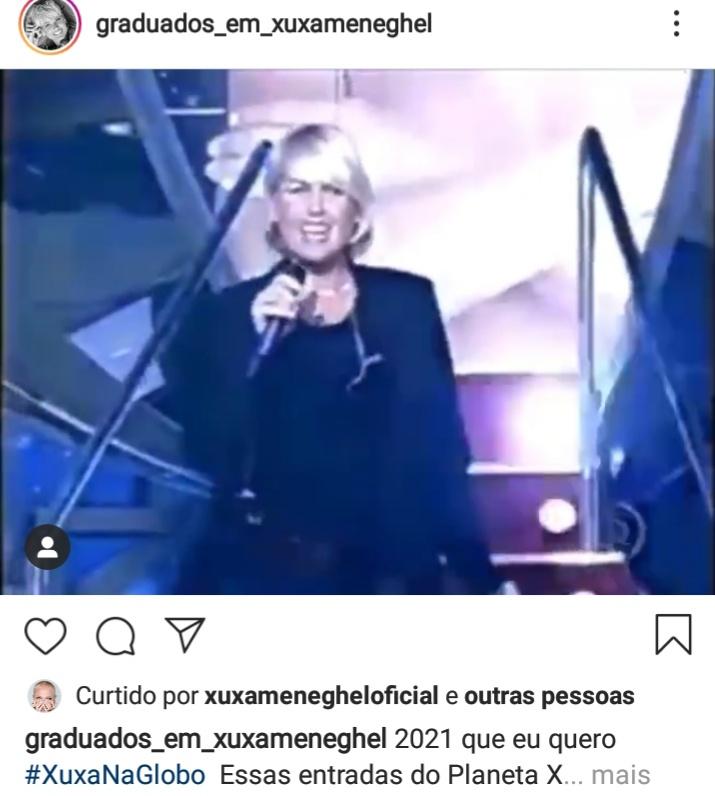Viewport: 715px width, 796px height.
Task: Open the post's three-dot options menu
Action: coord(677,24)
